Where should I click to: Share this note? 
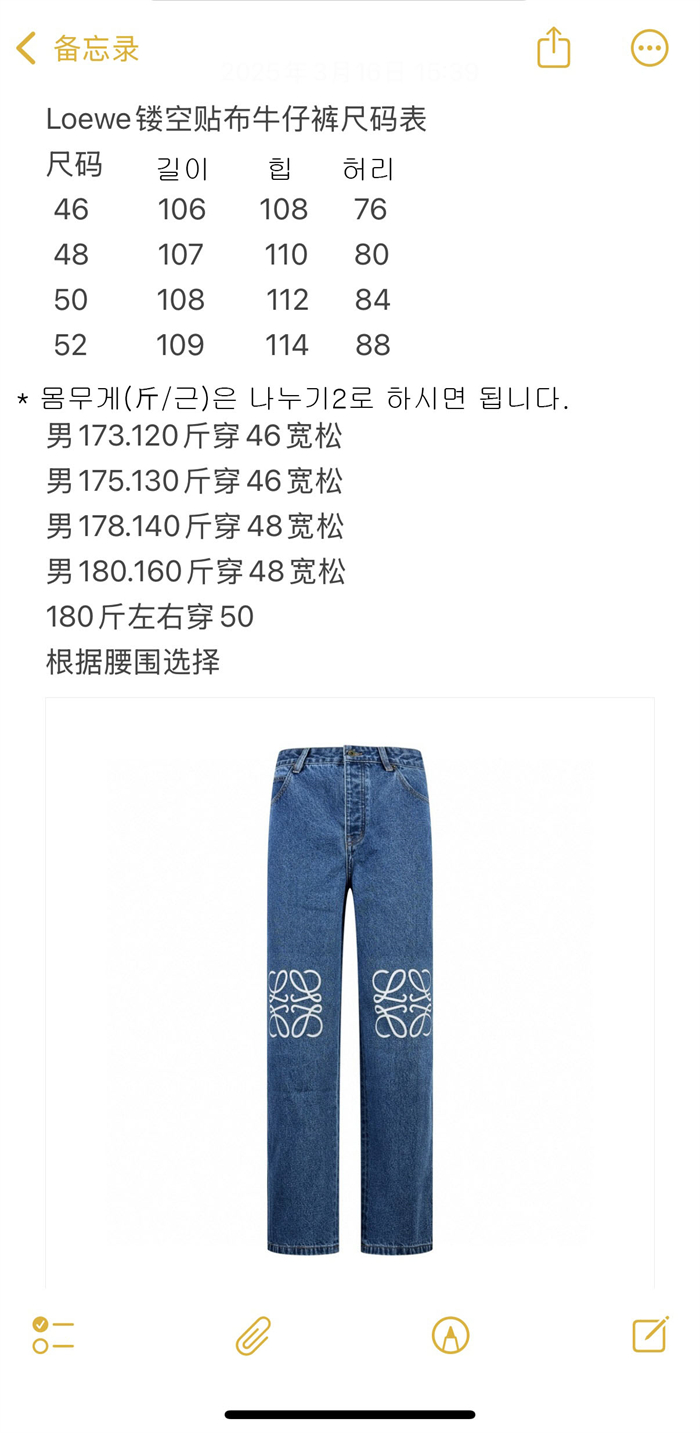(553, 48)
